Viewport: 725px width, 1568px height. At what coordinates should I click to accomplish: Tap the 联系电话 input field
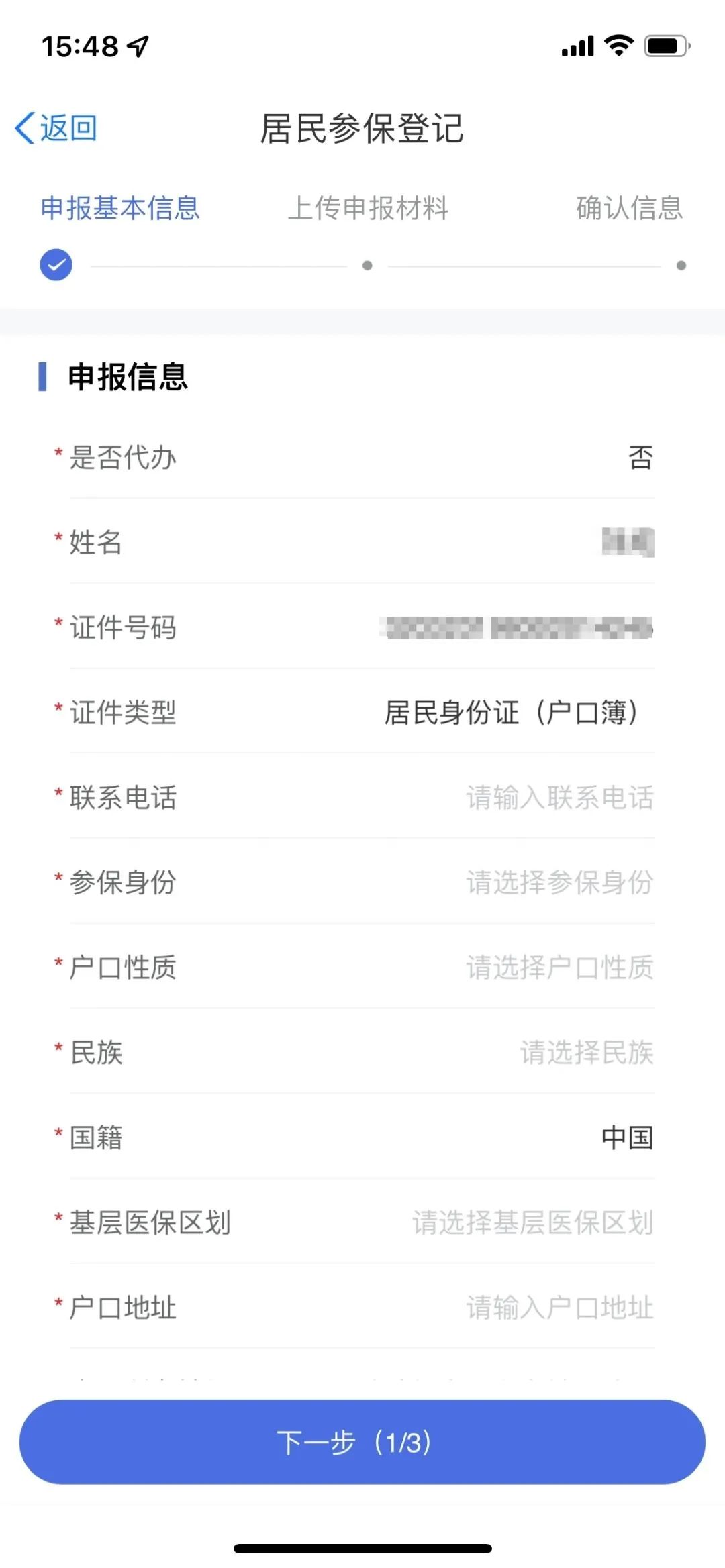pyautogui.click(x=559, y=798)
